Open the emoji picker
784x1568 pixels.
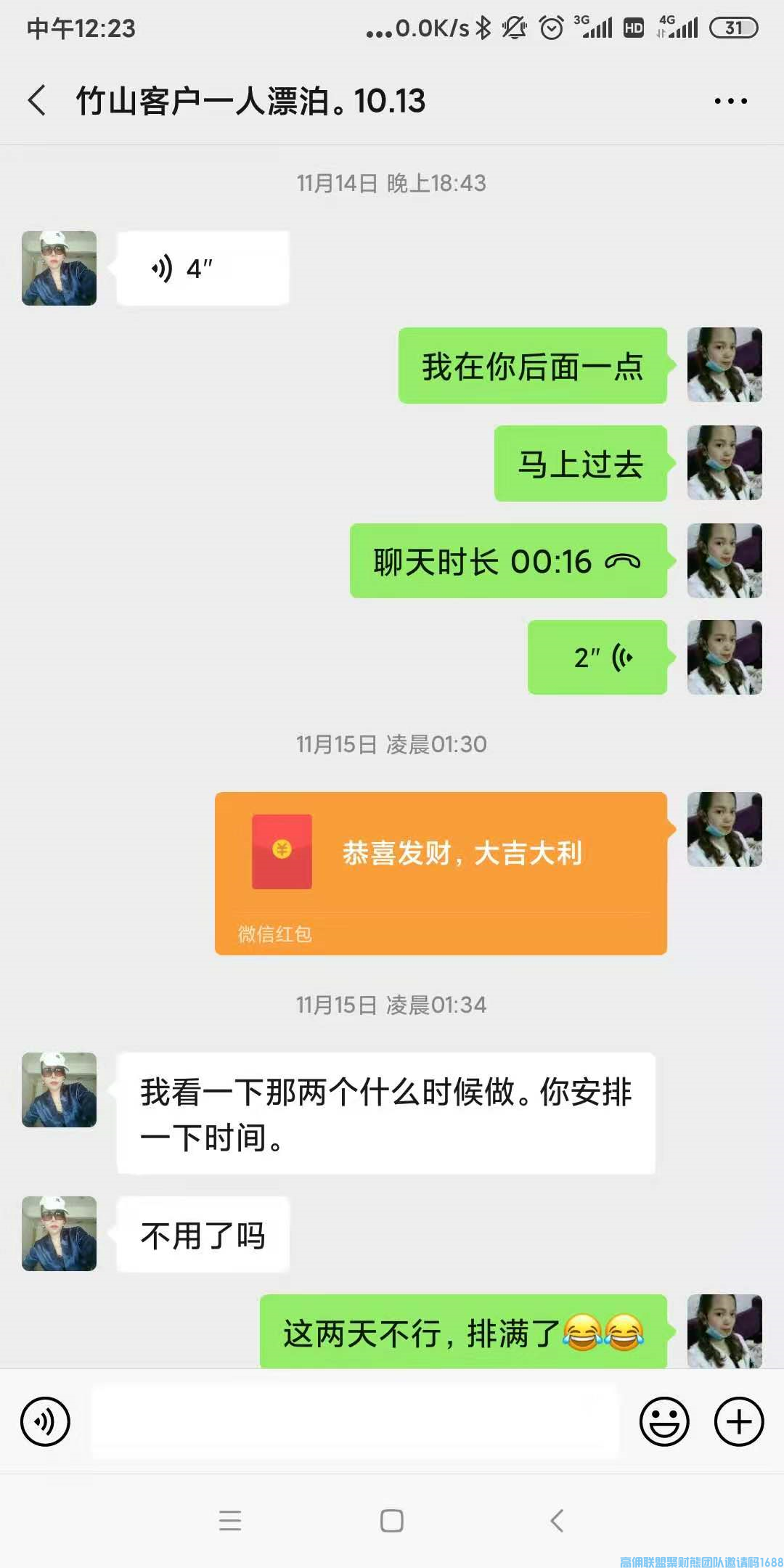[x=663, y=1421]
